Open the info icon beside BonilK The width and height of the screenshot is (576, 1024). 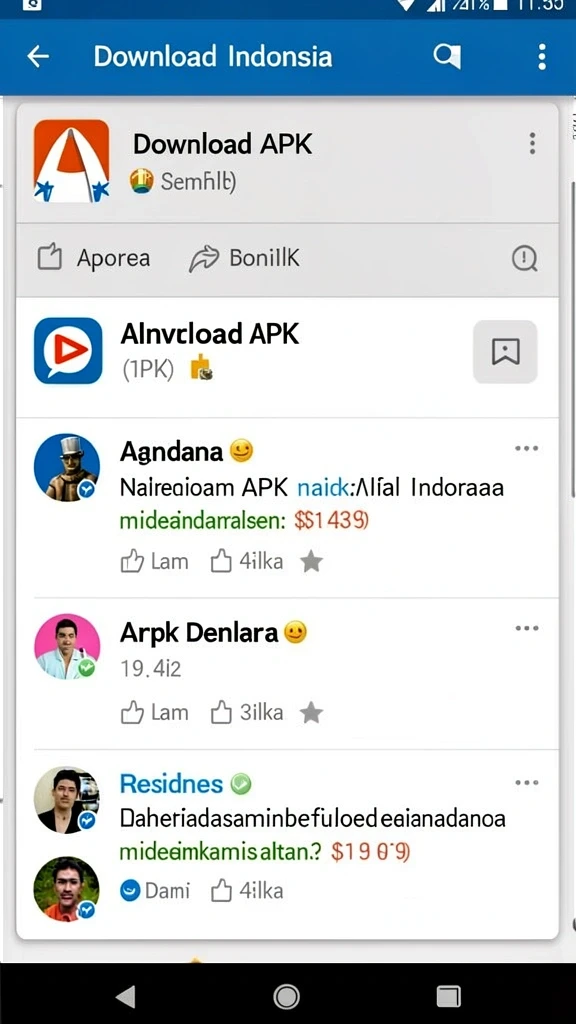[x=524, y=259]
